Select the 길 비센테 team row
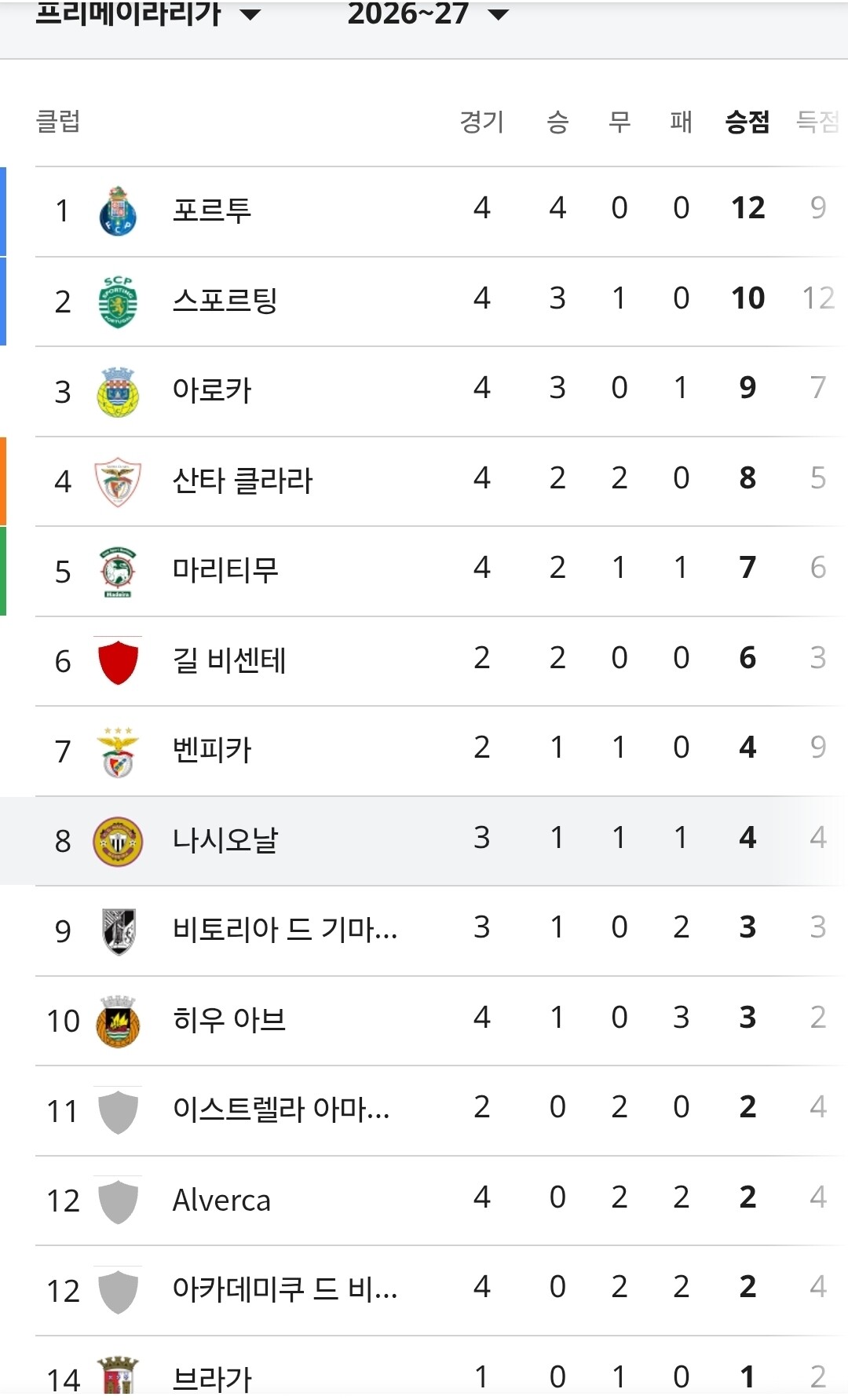Image resolution: width=848 pixels, height=1400 pixels. click(x=424, y=661)
